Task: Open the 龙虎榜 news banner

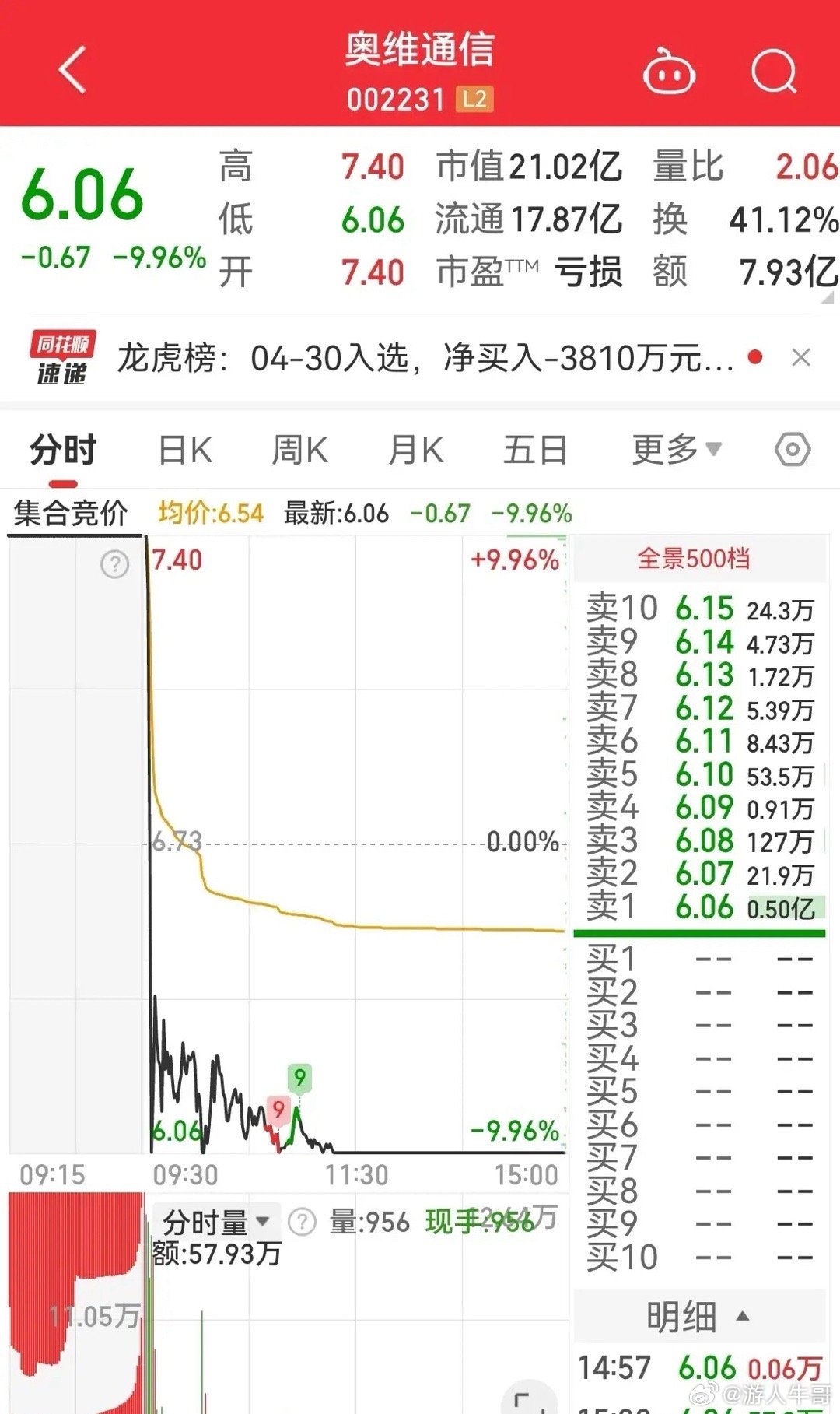Action: pyautogui.click(x=424, y=358)
